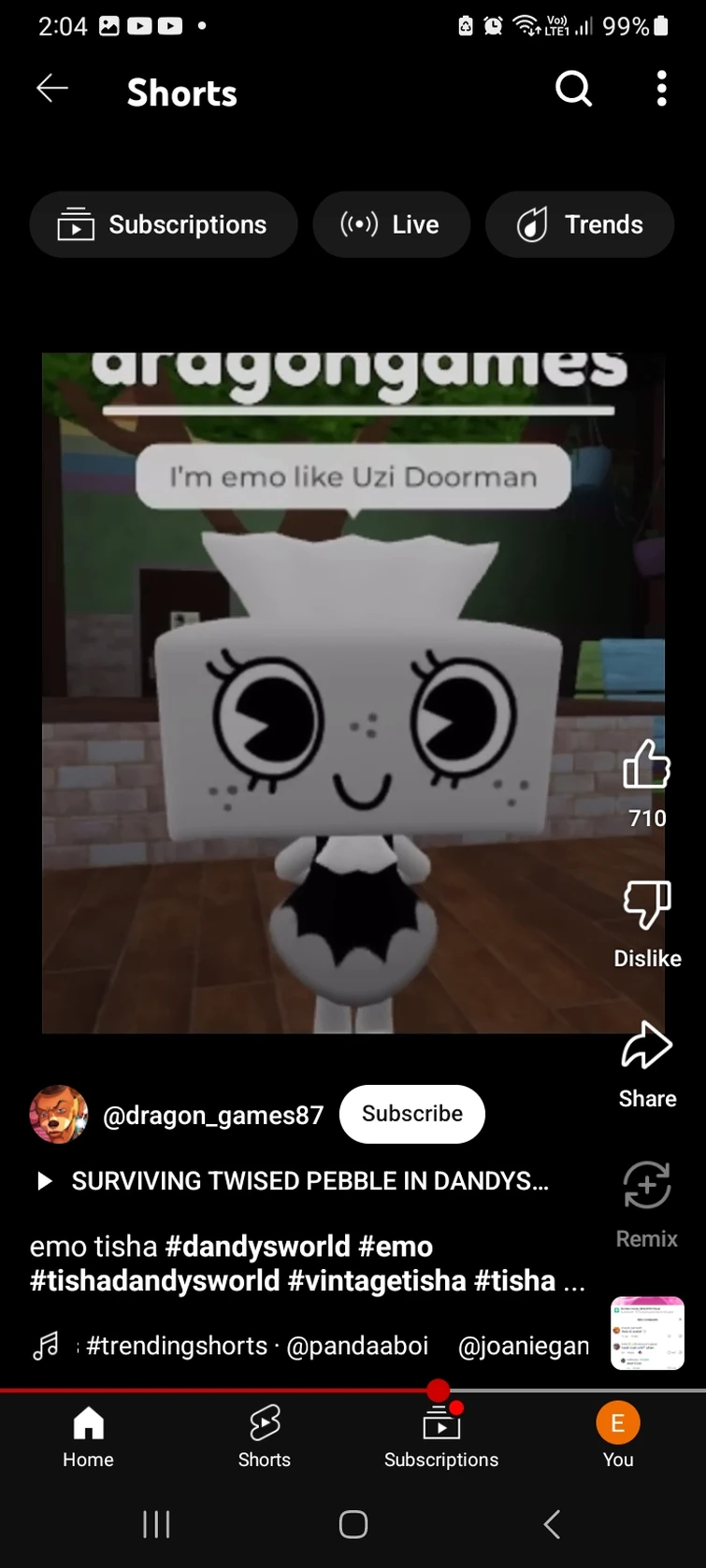Open the You tab
This screenshot has width=706, height=1568.
click(618, 1437)
